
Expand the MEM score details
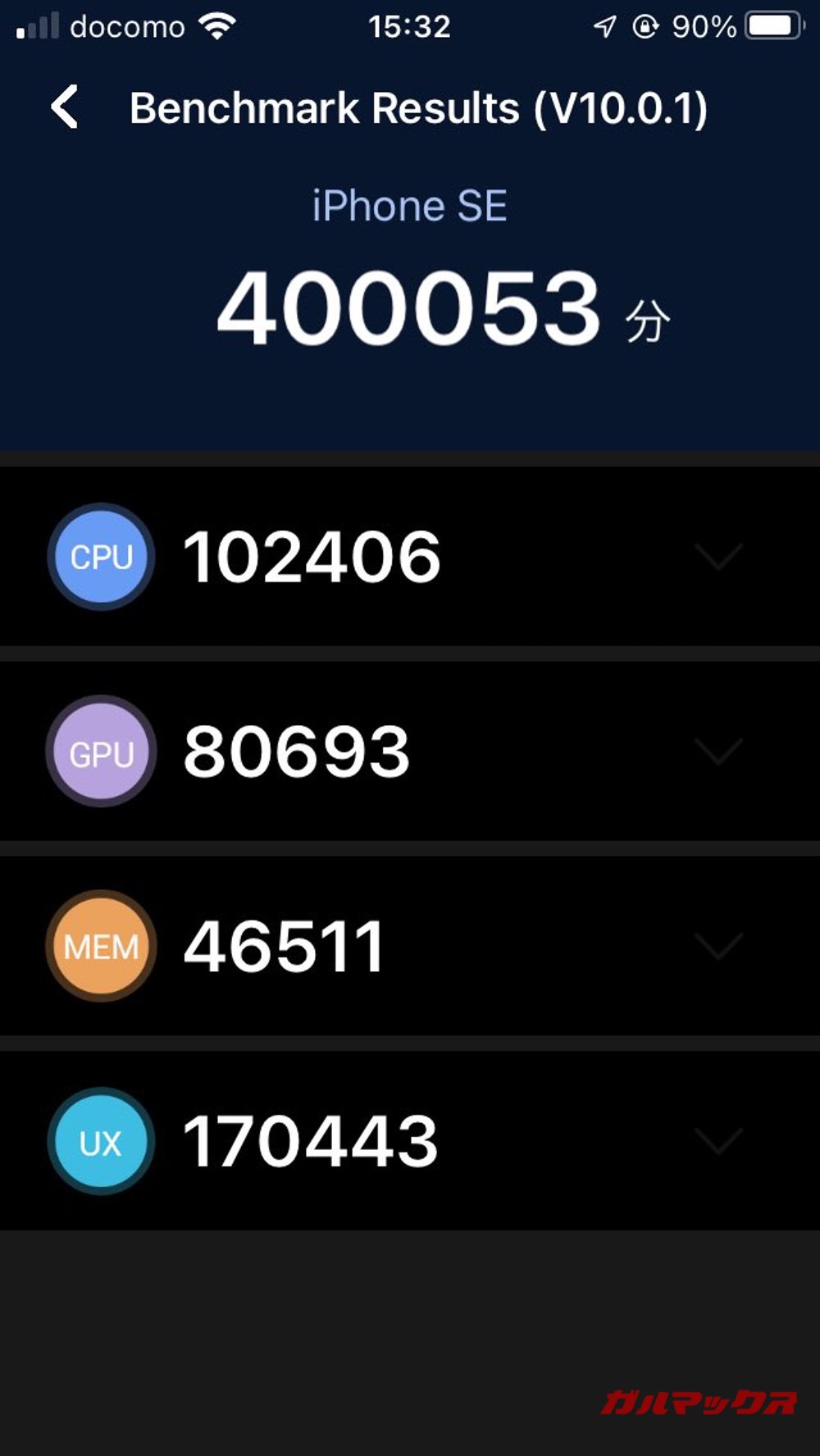[718, 947]
